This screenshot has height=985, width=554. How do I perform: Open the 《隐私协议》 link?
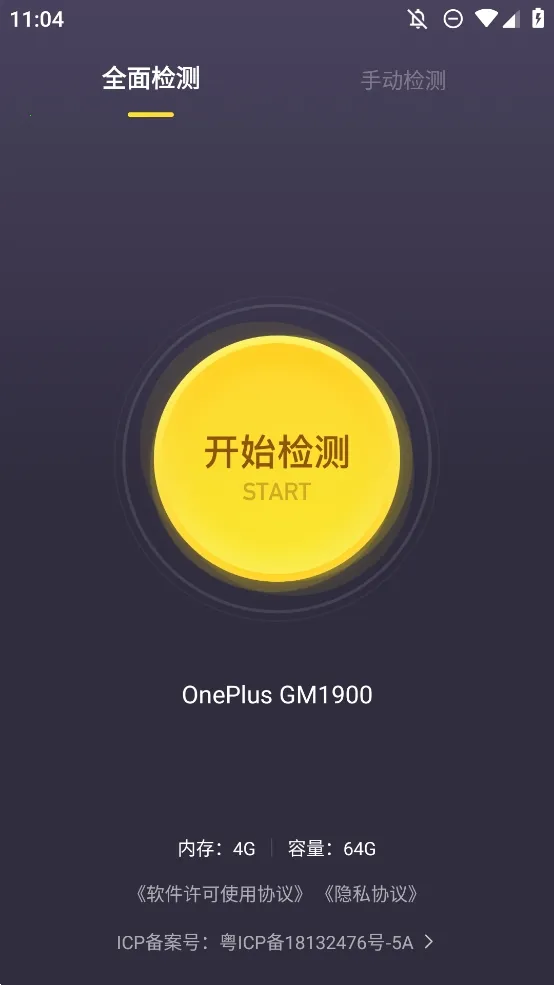coord(371,894)
